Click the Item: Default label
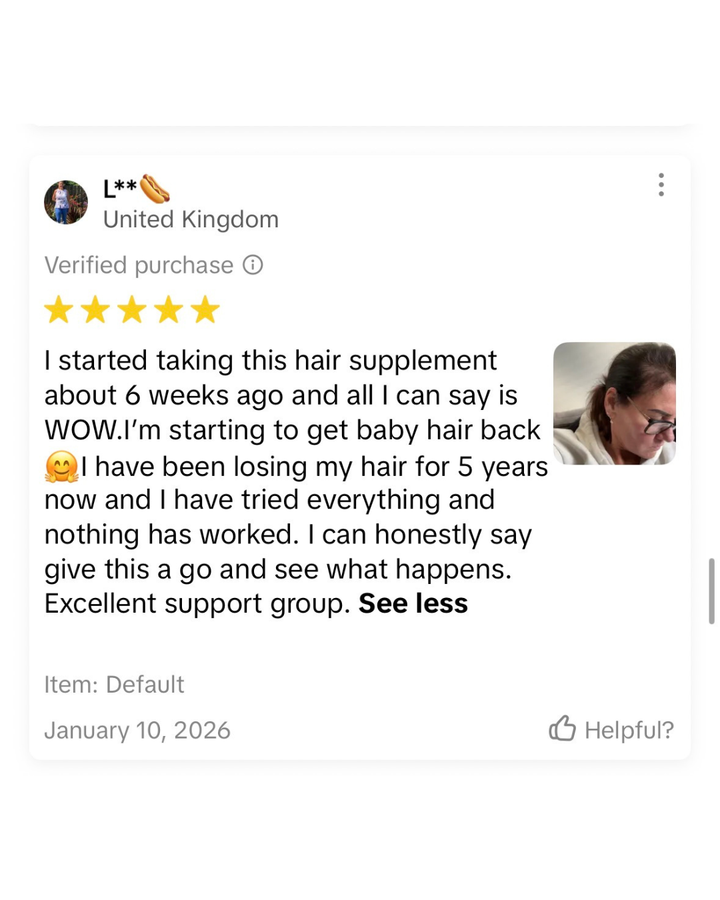This screenshot has height=900, width=720. pyautogui.click(x=113, y=684)
